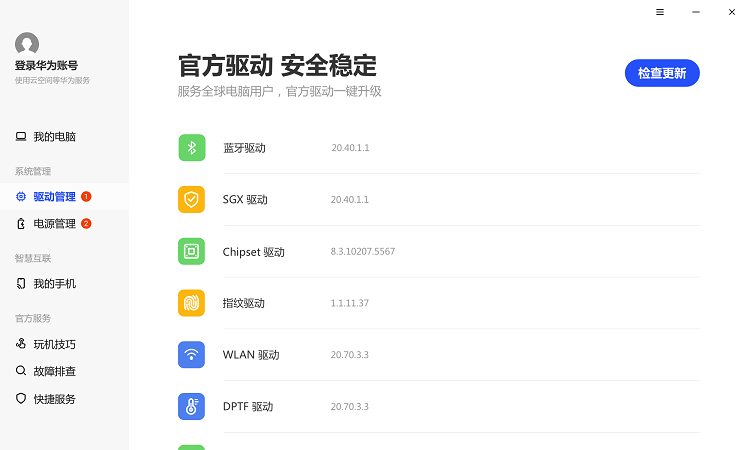Switch to 电源管理
The image size is (750, 450).
pos(54,224)
